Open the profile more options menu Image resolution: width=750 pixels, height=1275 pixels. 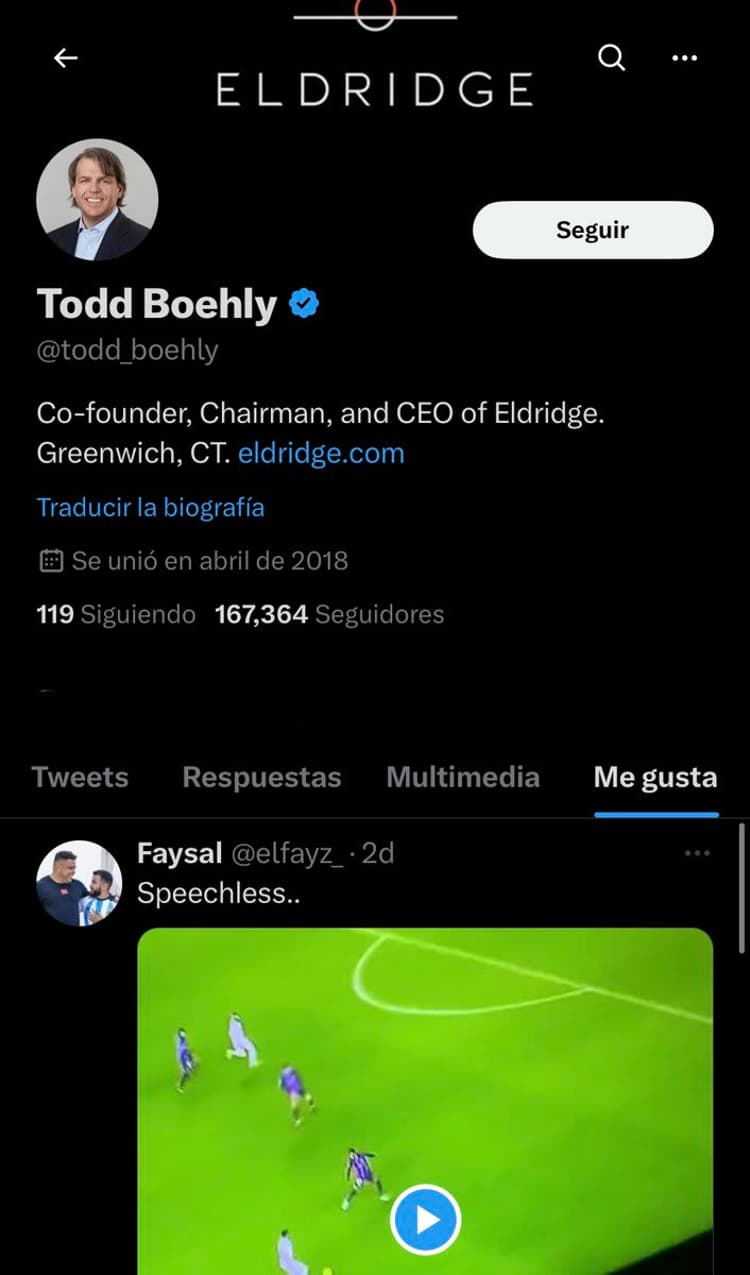click(685, 58)
